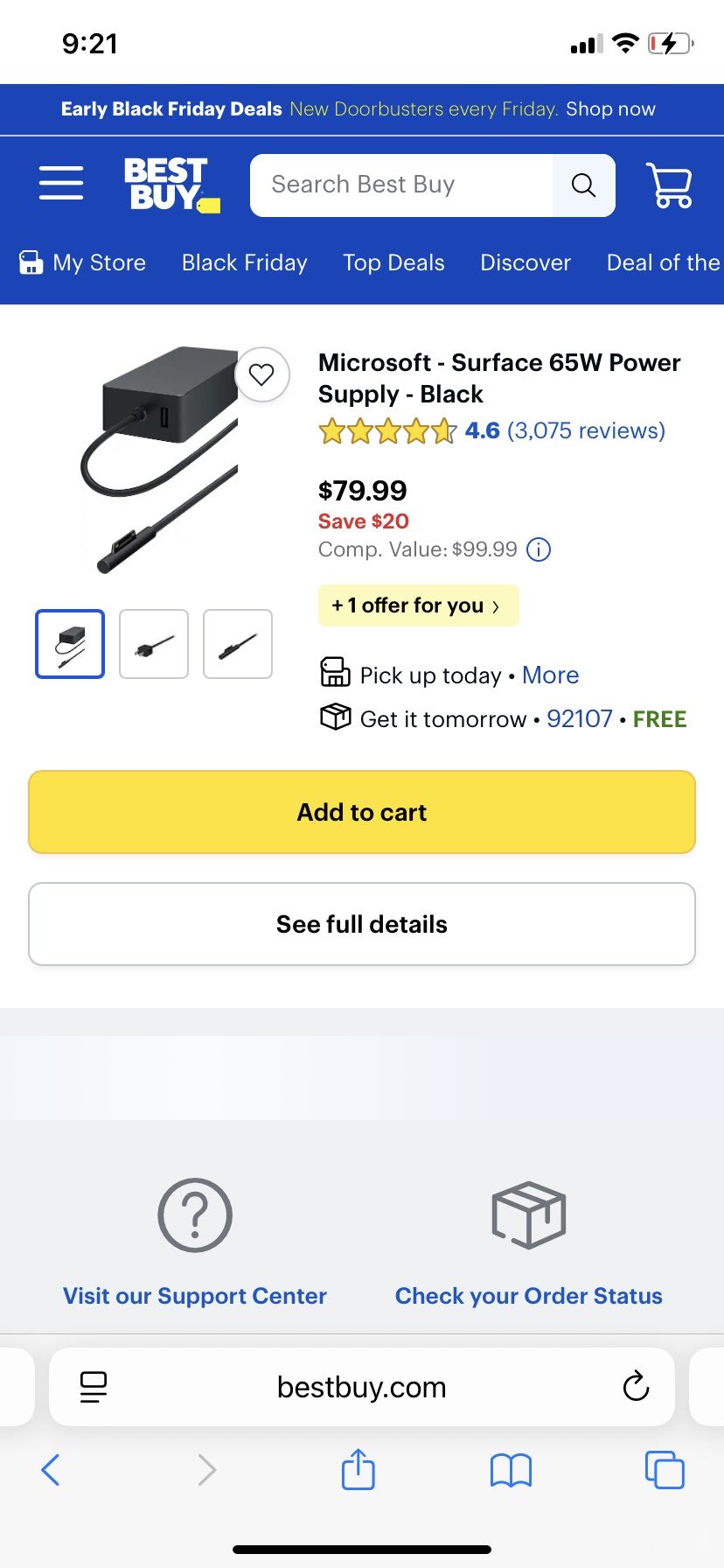Tap Shop now in Black Friday banner
This screenshot has height=1568, width=724.
610,109
